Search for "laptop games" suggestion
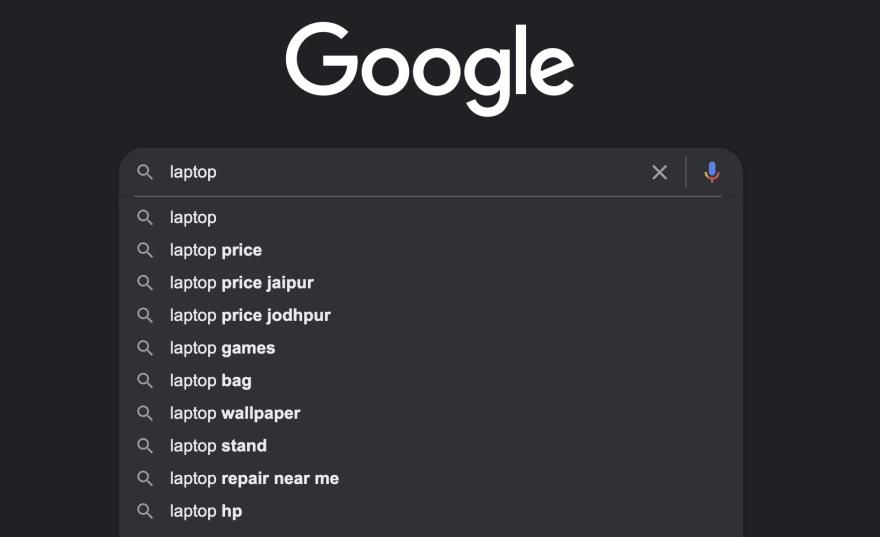 [x=222, y=348]
